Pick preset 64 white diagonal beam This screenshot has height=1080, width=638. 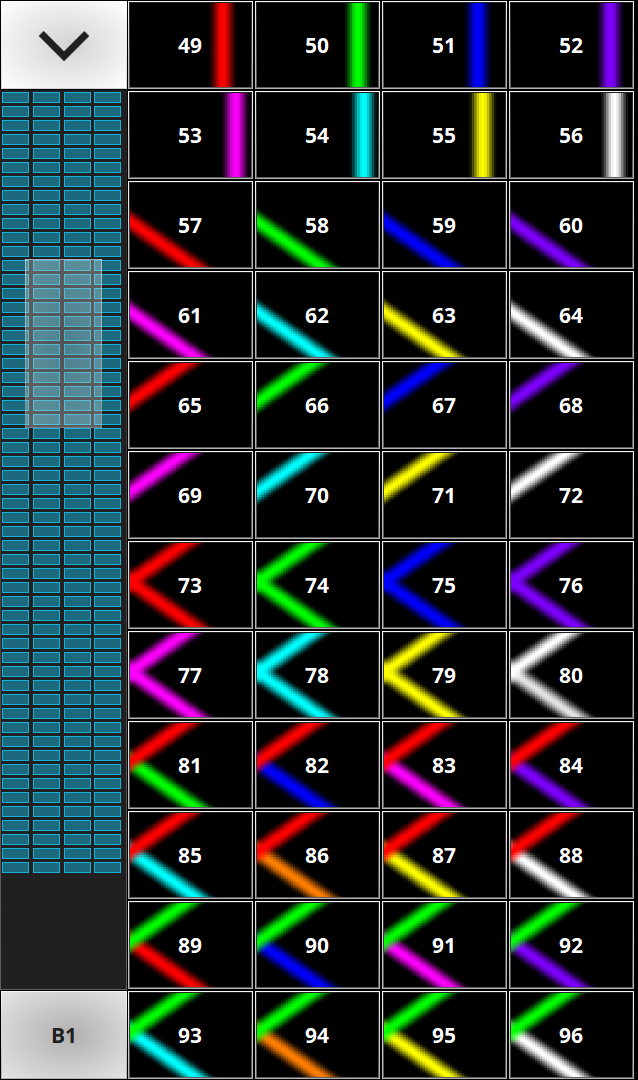(x=571, y=315)
